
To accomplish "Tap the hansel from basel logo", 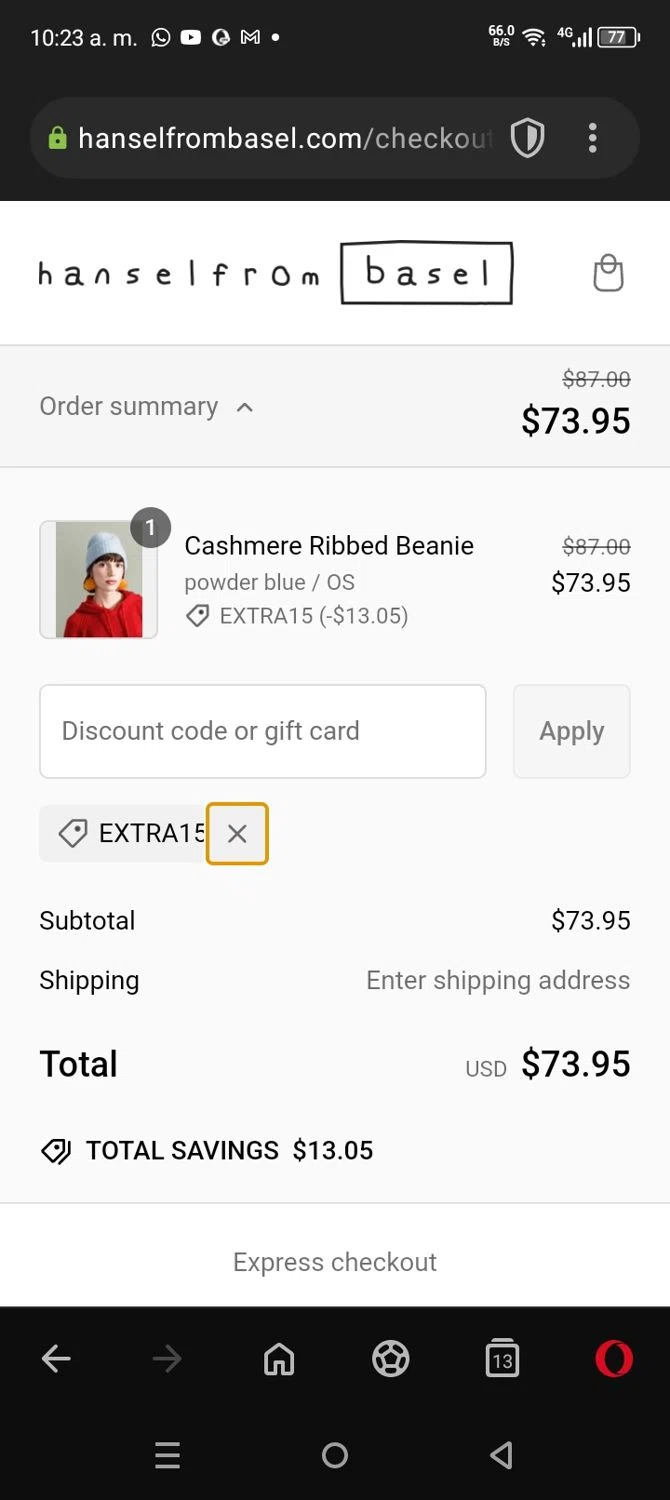I will [x=275, y=273].
